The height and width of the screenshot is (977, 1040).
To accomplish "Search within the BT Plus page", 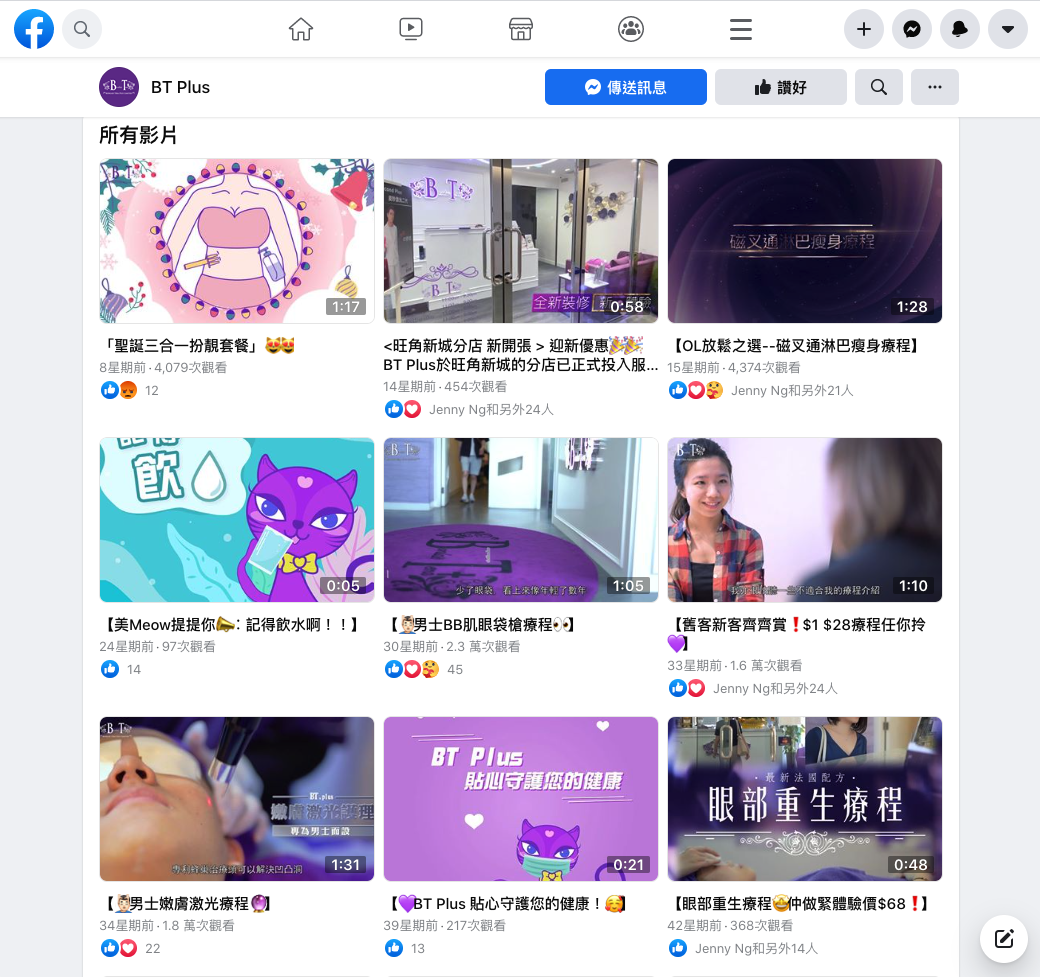I will [879, 87].
